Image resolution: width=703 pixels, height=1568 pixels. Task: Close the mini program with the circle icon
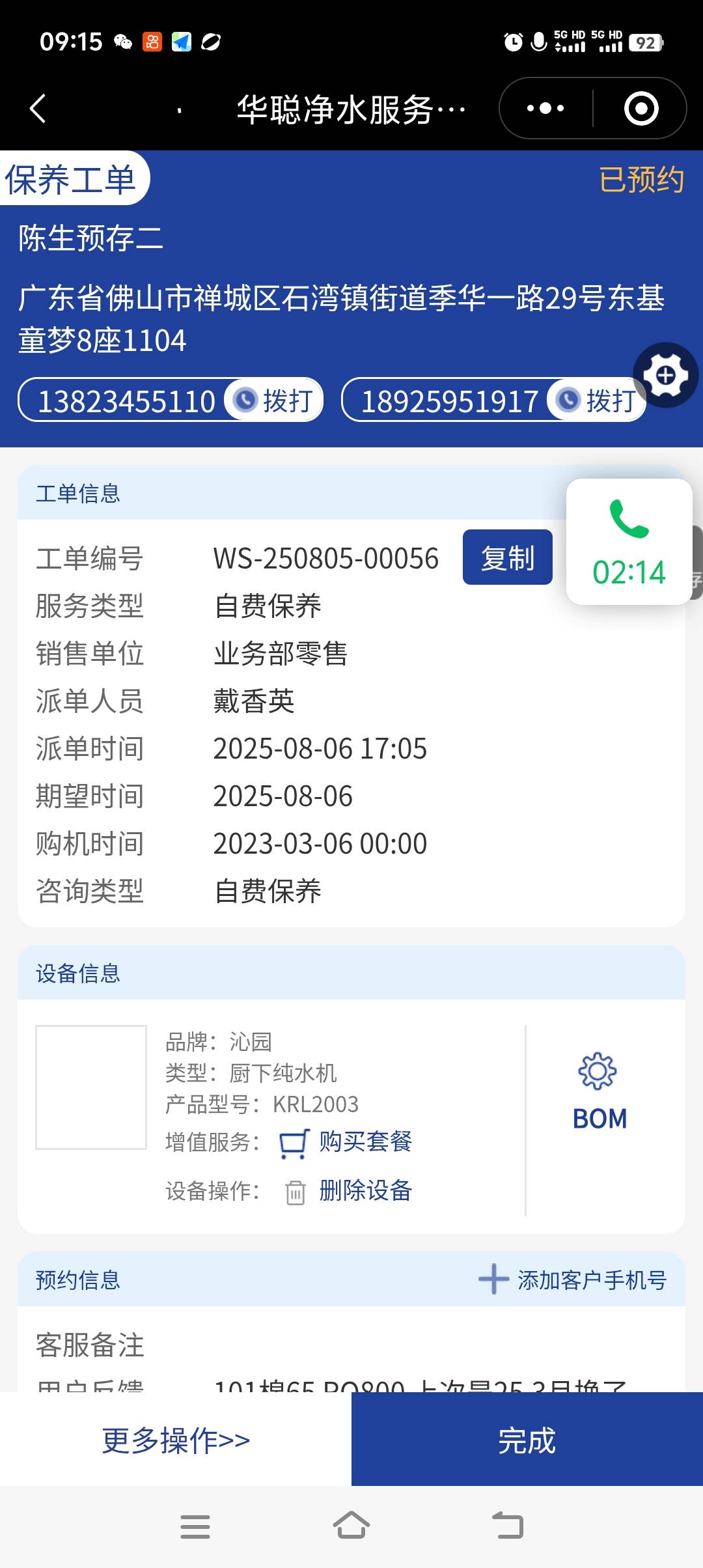[x=641, y=108]
